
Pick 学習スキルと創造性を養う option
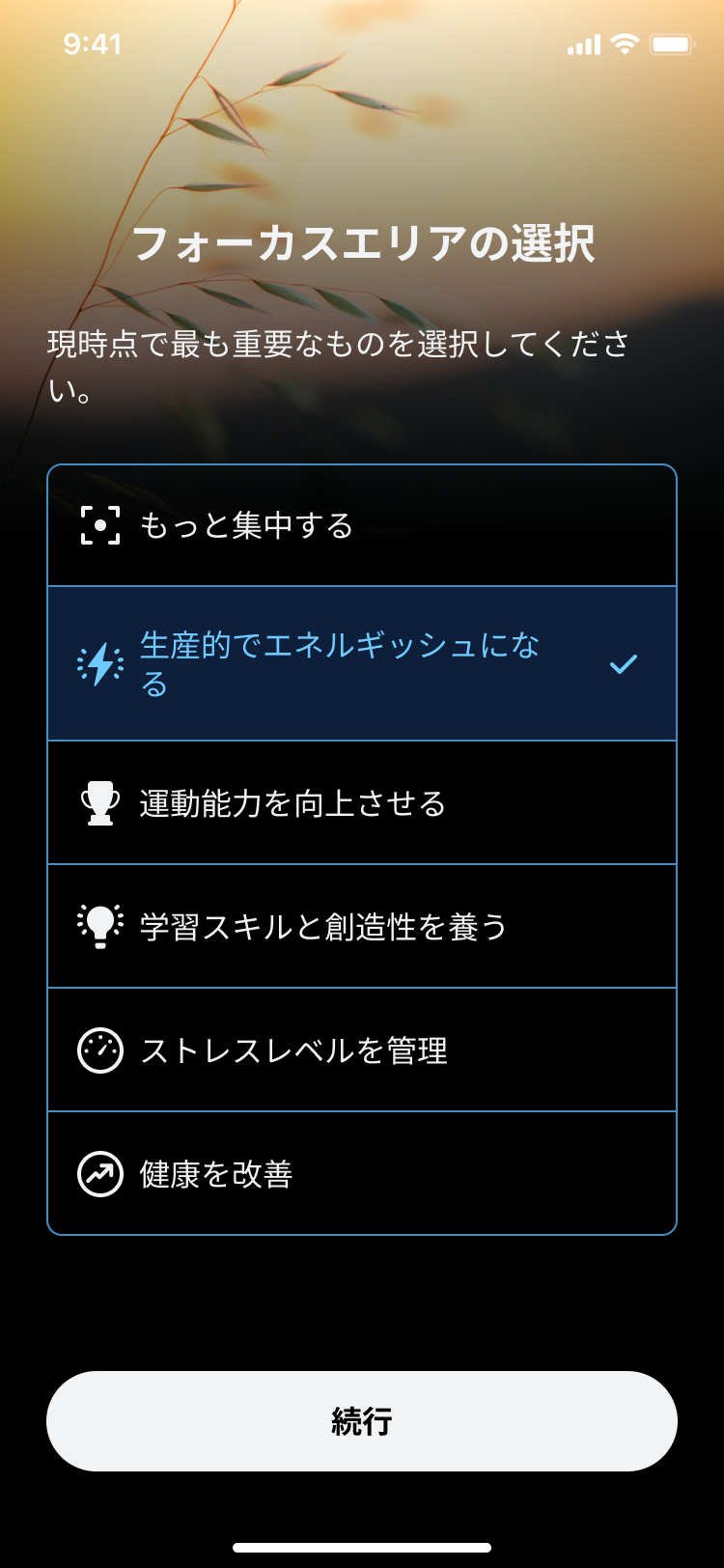[362, 927]
